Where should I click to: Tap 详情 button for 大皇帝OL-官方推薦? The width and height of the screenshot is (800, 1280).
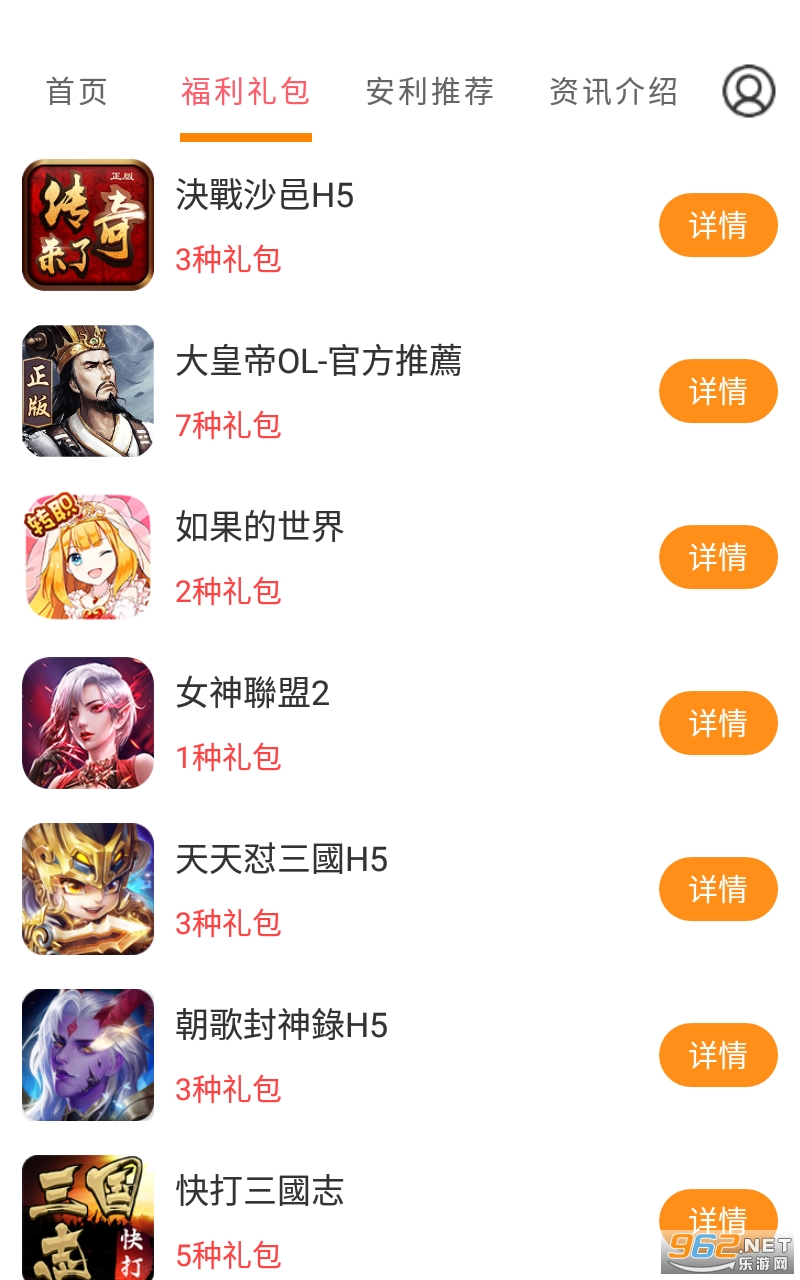717,391
